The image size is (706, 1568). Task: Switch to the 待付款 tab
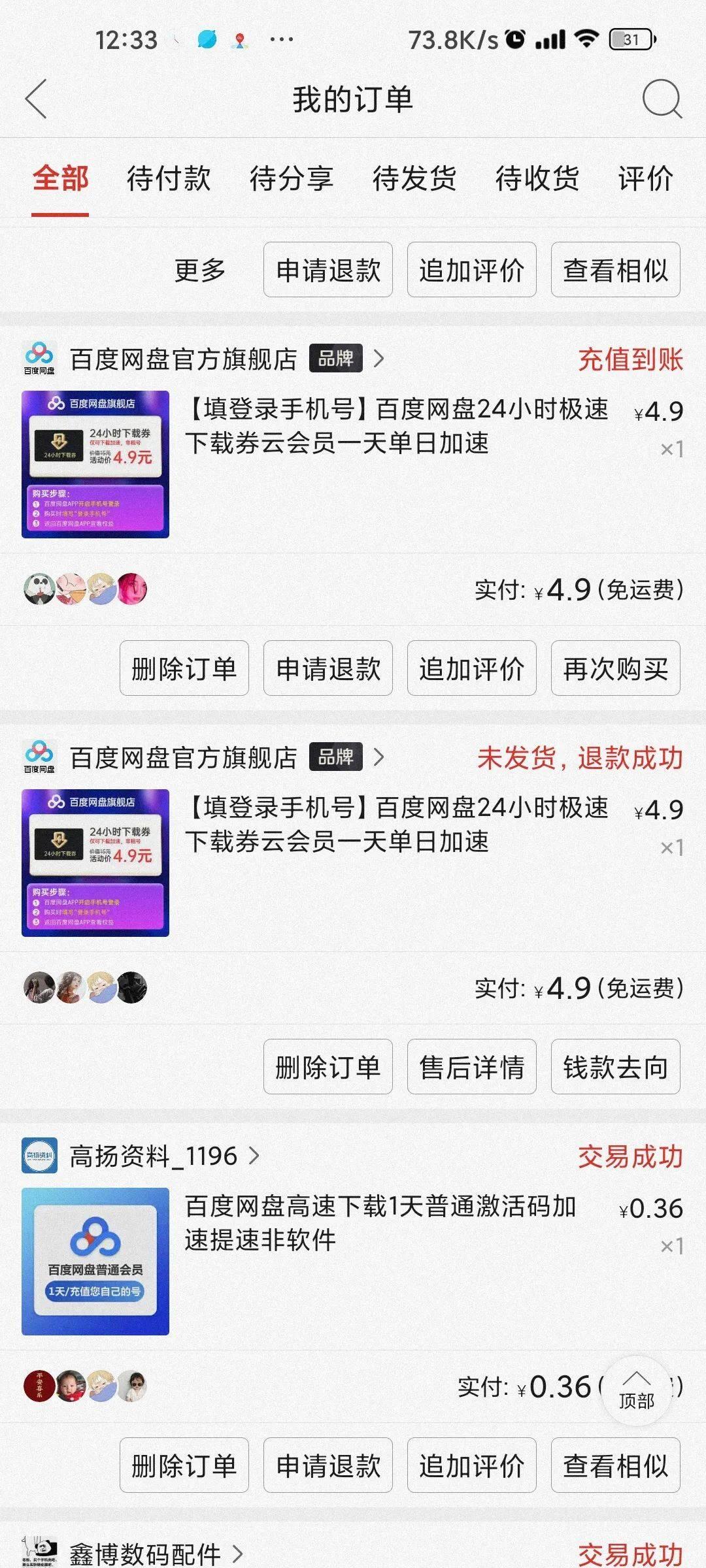[169, 178]
